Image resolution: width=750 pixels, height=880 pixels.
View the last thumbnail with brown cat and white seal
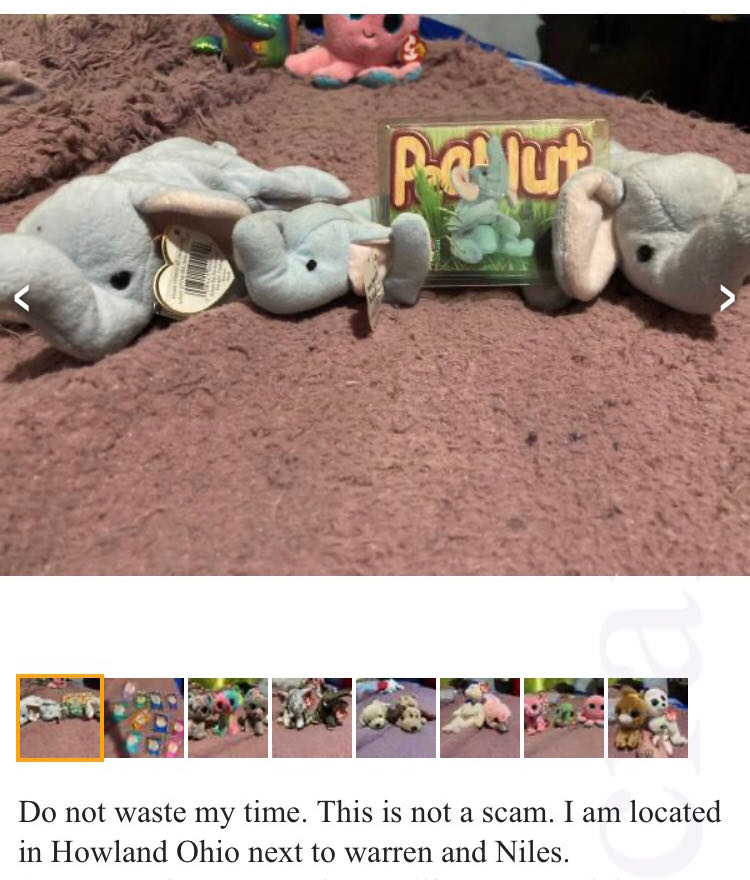[648, 718]
